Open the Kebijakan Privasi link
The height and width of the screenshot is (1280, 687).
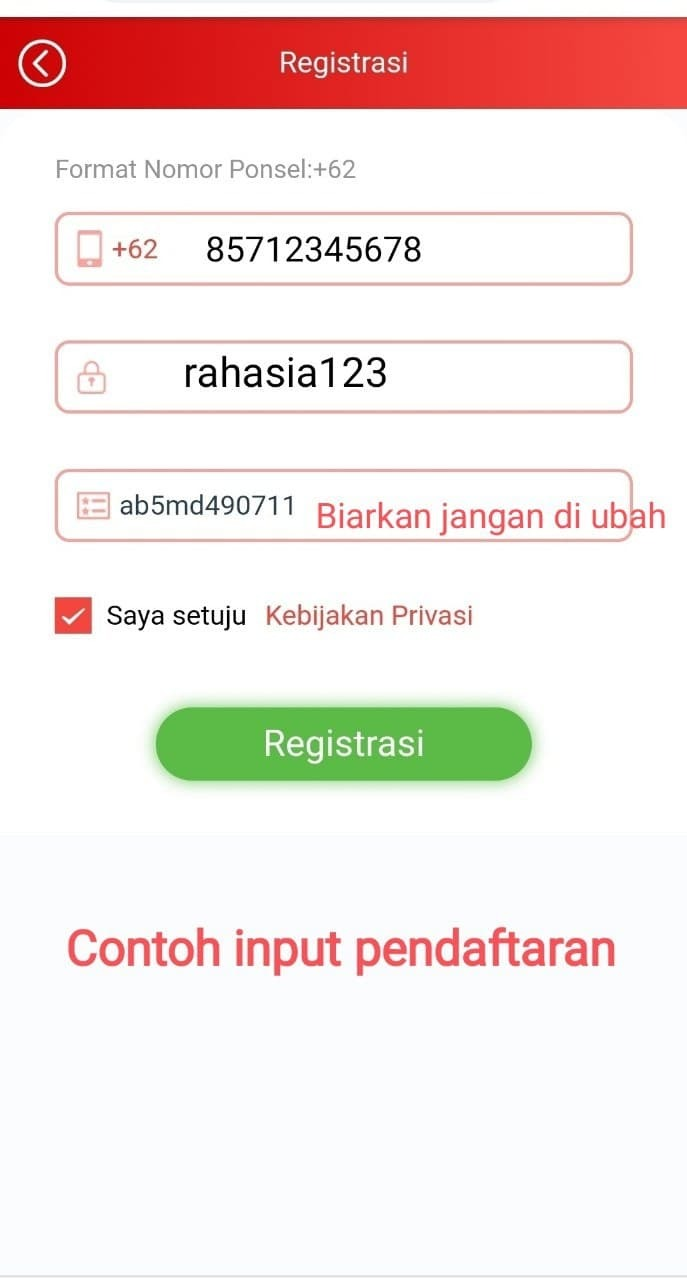(x=368, y=616)
